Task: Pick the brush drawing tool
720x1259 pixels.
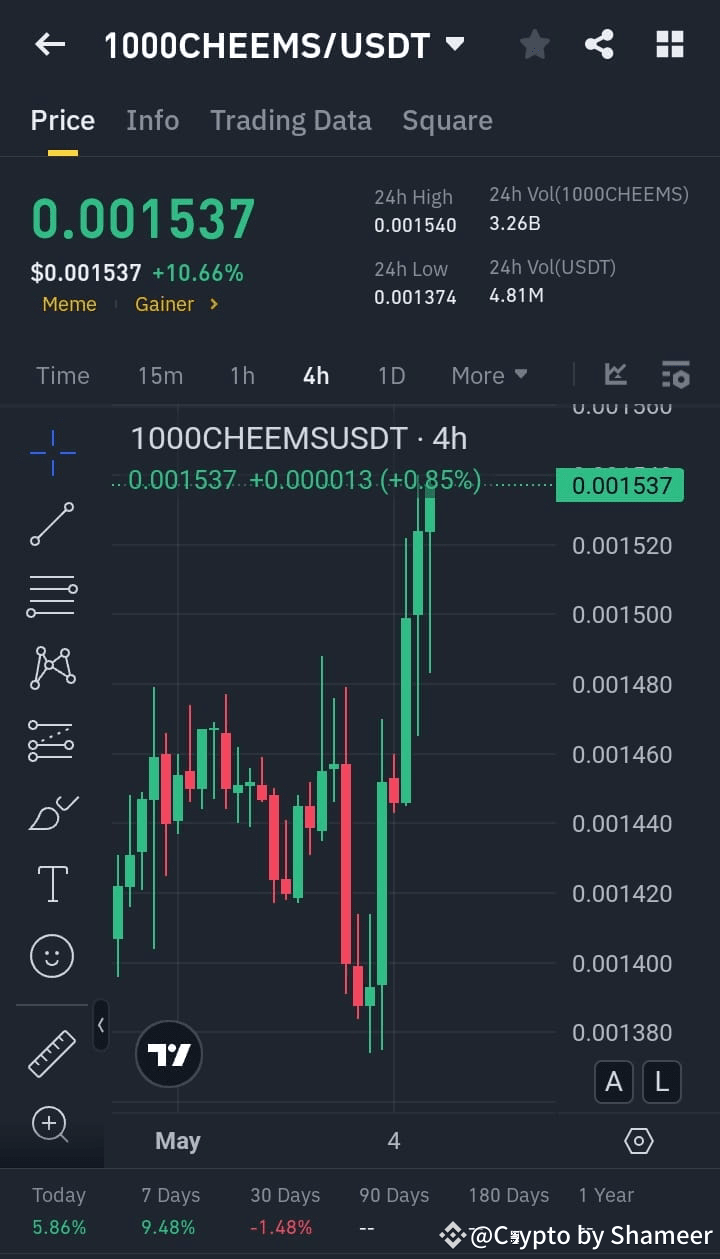Action: [52, 812]
